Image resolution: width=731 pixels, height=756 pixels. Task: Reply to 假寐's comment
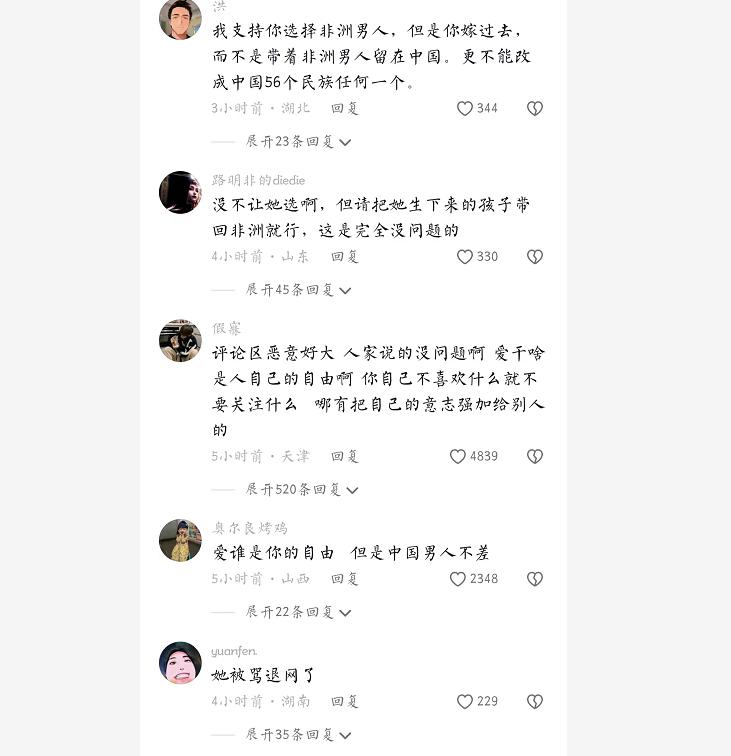344,456
